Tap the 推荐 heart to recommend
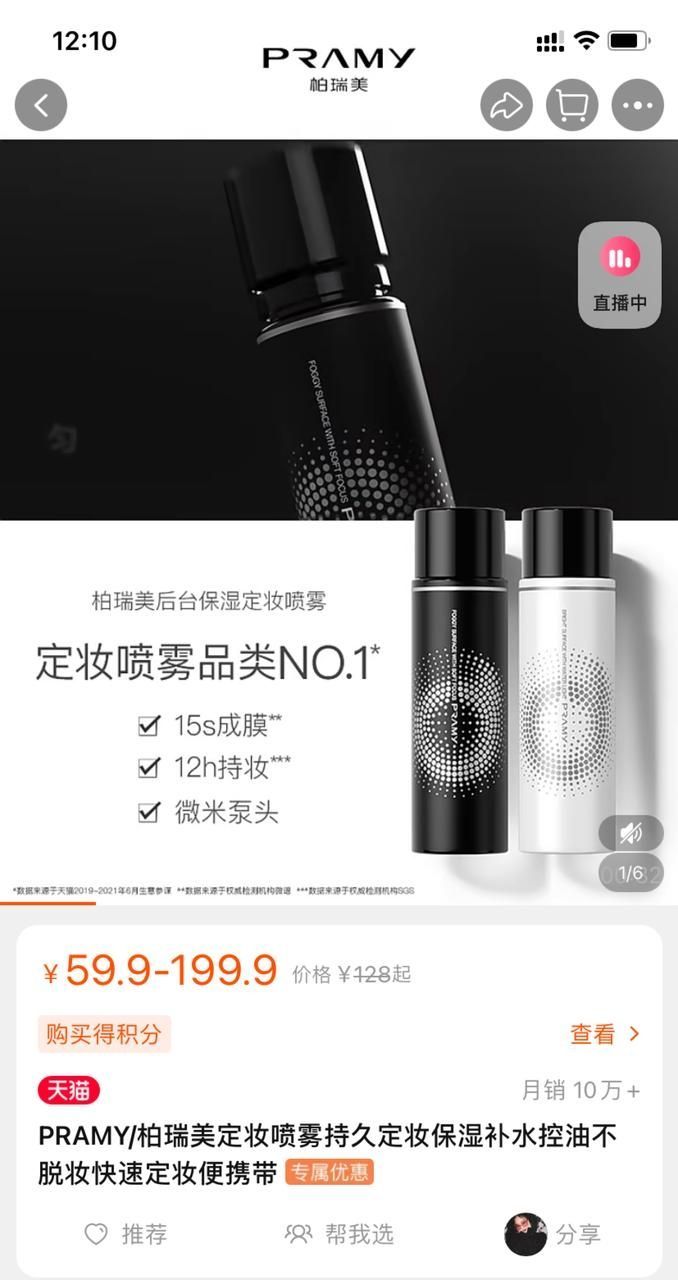 (125, 1234)
